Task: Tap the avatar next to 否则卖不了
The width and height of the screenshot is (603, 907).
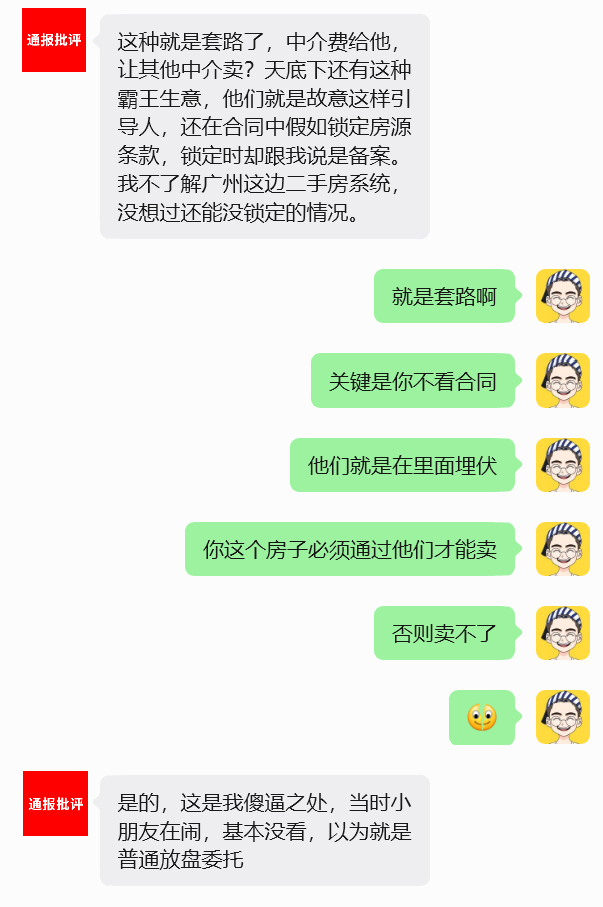Action: [x=562, y=633]
